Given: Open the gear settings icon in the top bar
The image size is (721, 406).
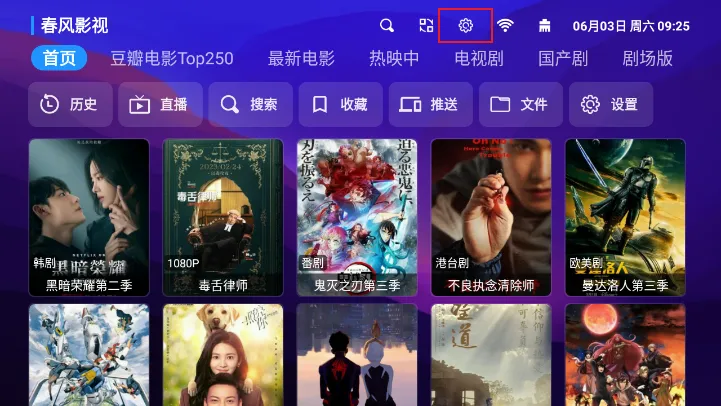Looking at the screenshot, I should tap(465, 25).
